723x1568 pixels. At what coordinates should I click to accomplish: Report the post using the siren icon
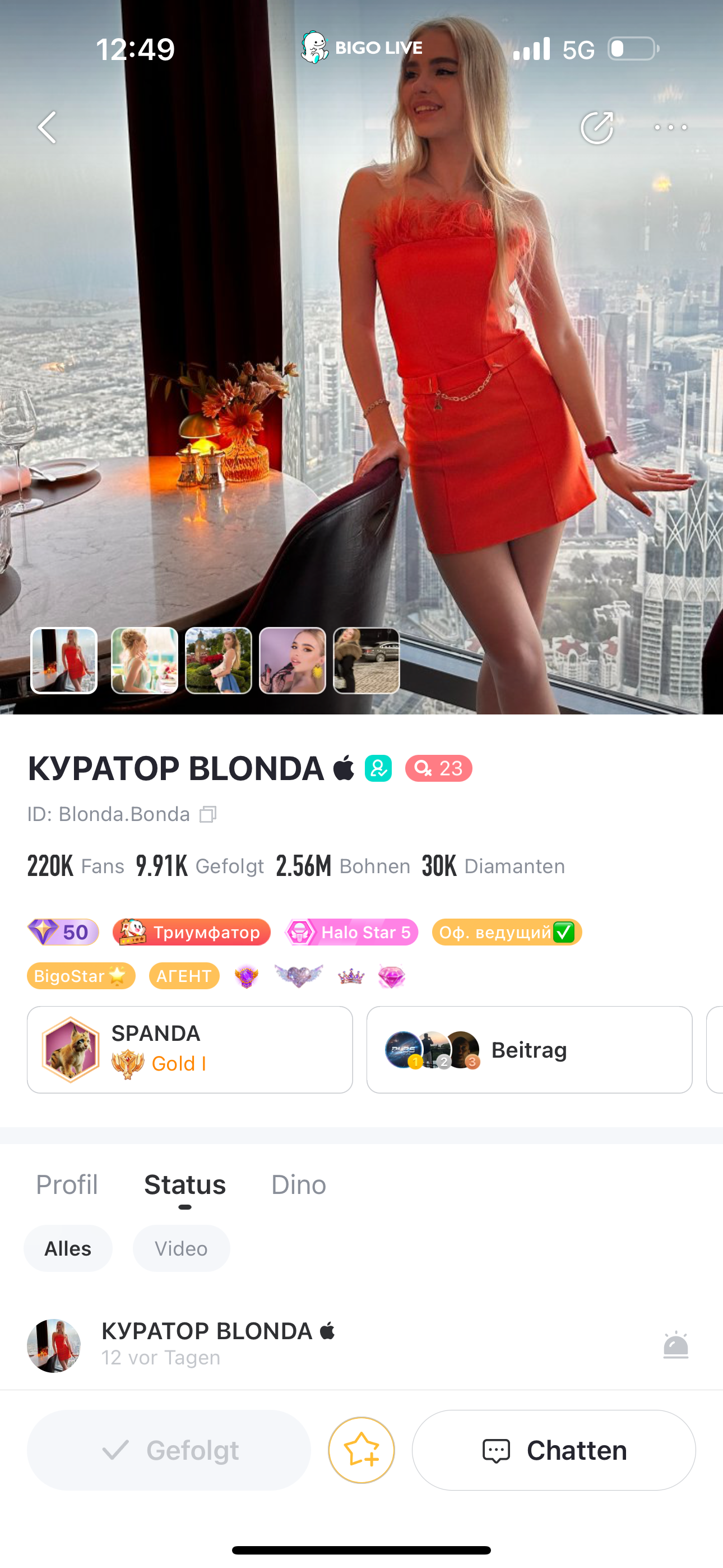(x=675, y=1345)
